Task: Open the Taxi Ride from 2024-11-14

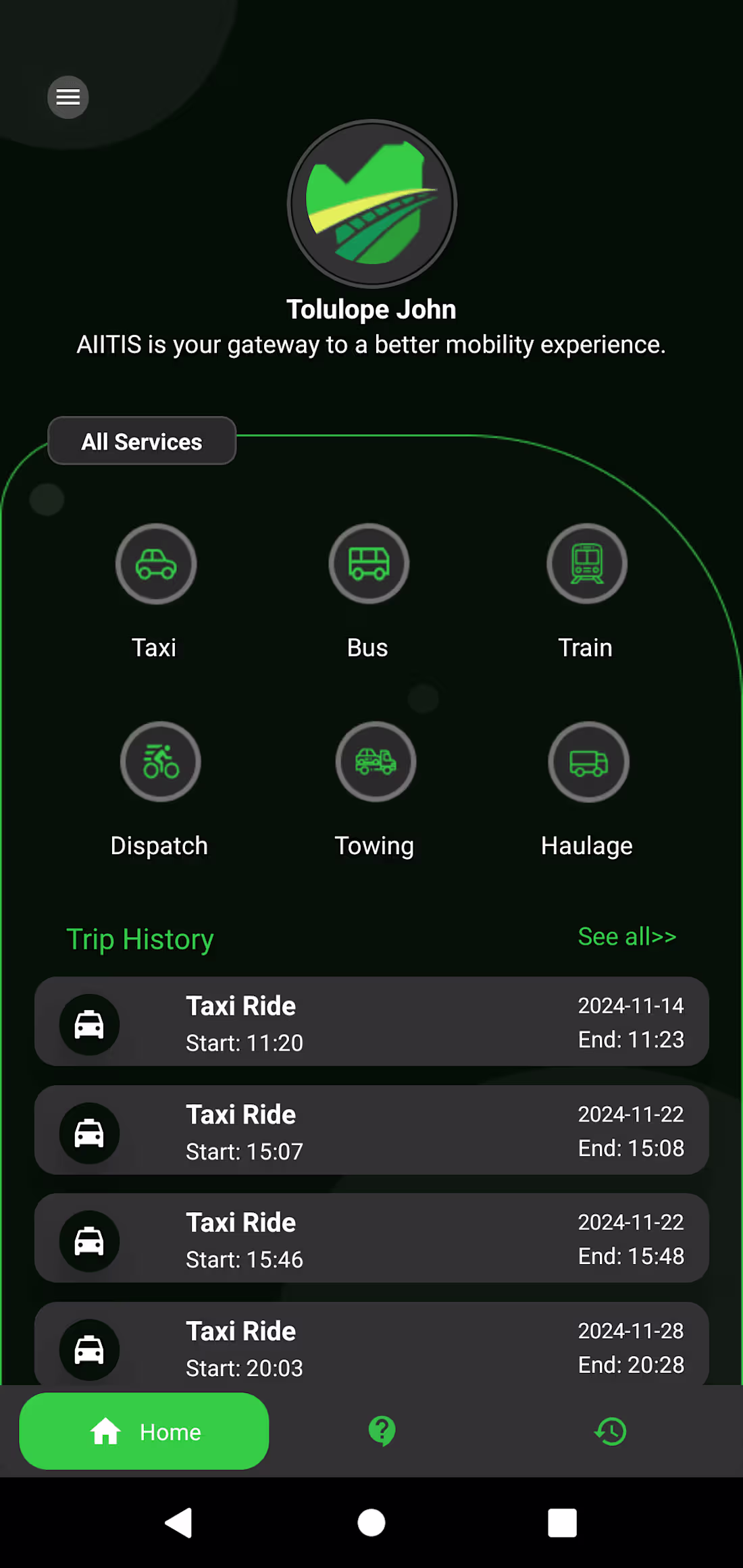Action: pos(371,1022)
